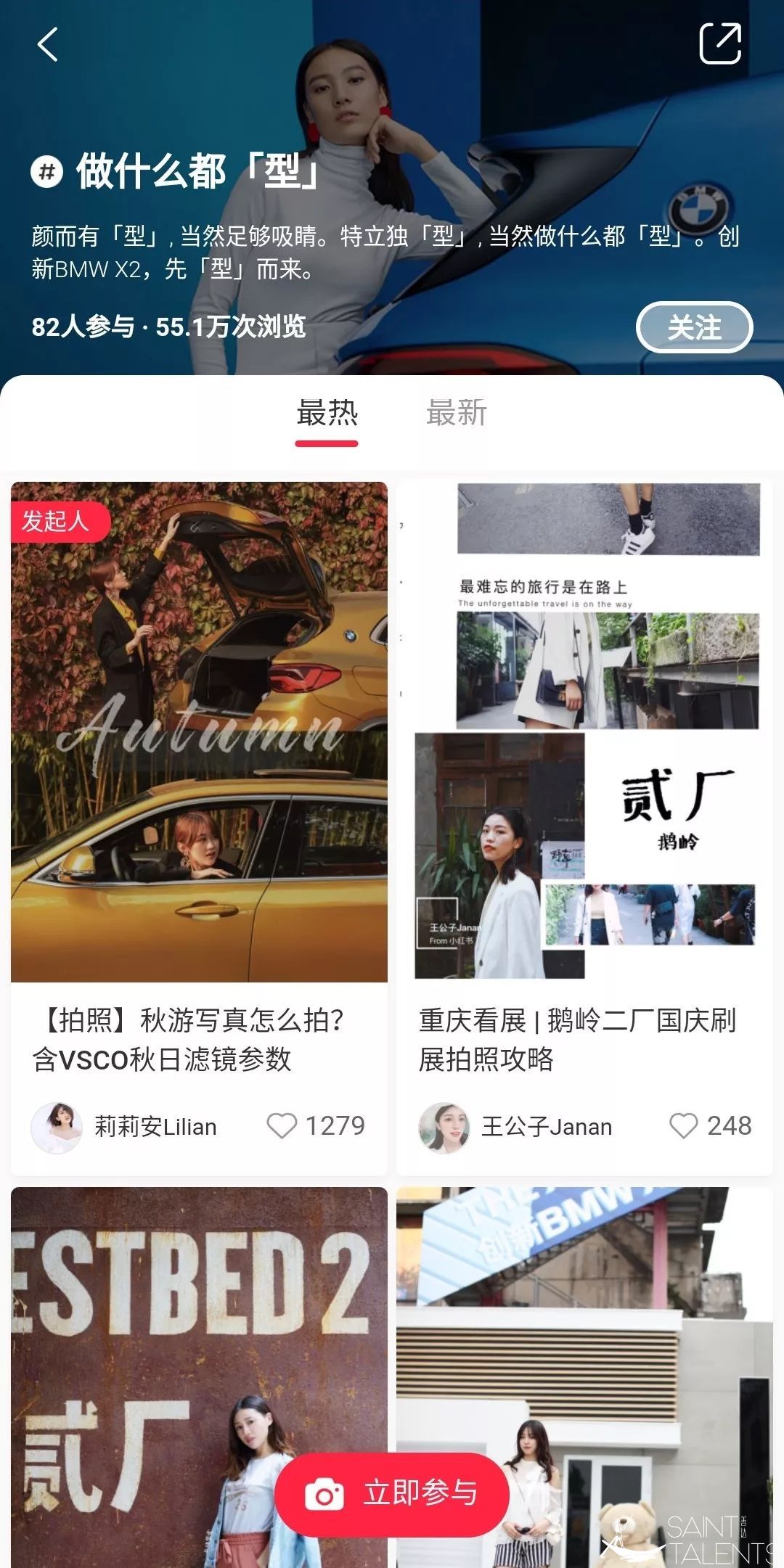Like 王公子Janan's post
Image resolution: width=784 pixels, height=1568 pixels.
click(x=683, y=1125)
